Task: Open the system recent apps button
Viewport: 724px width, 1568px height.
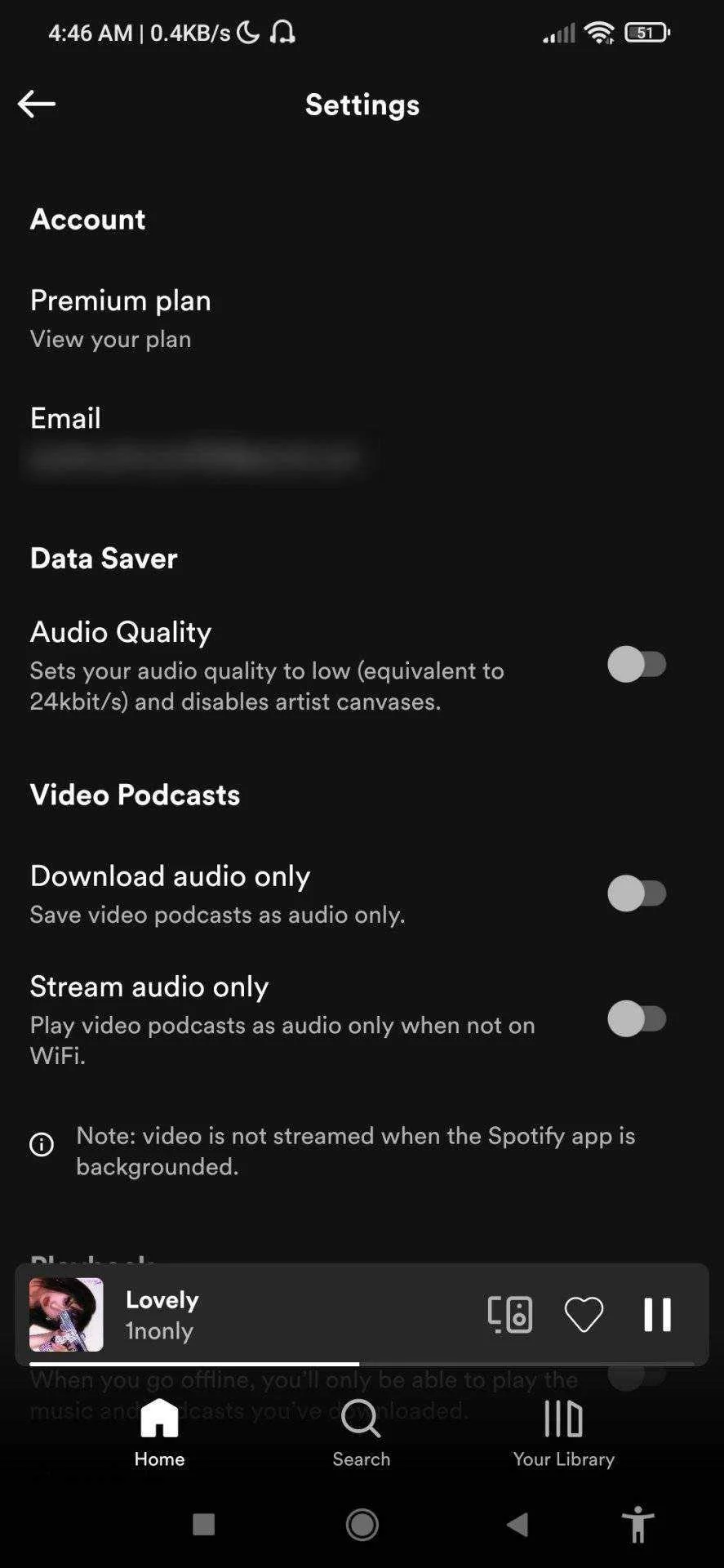Action: pos(203,1524)
